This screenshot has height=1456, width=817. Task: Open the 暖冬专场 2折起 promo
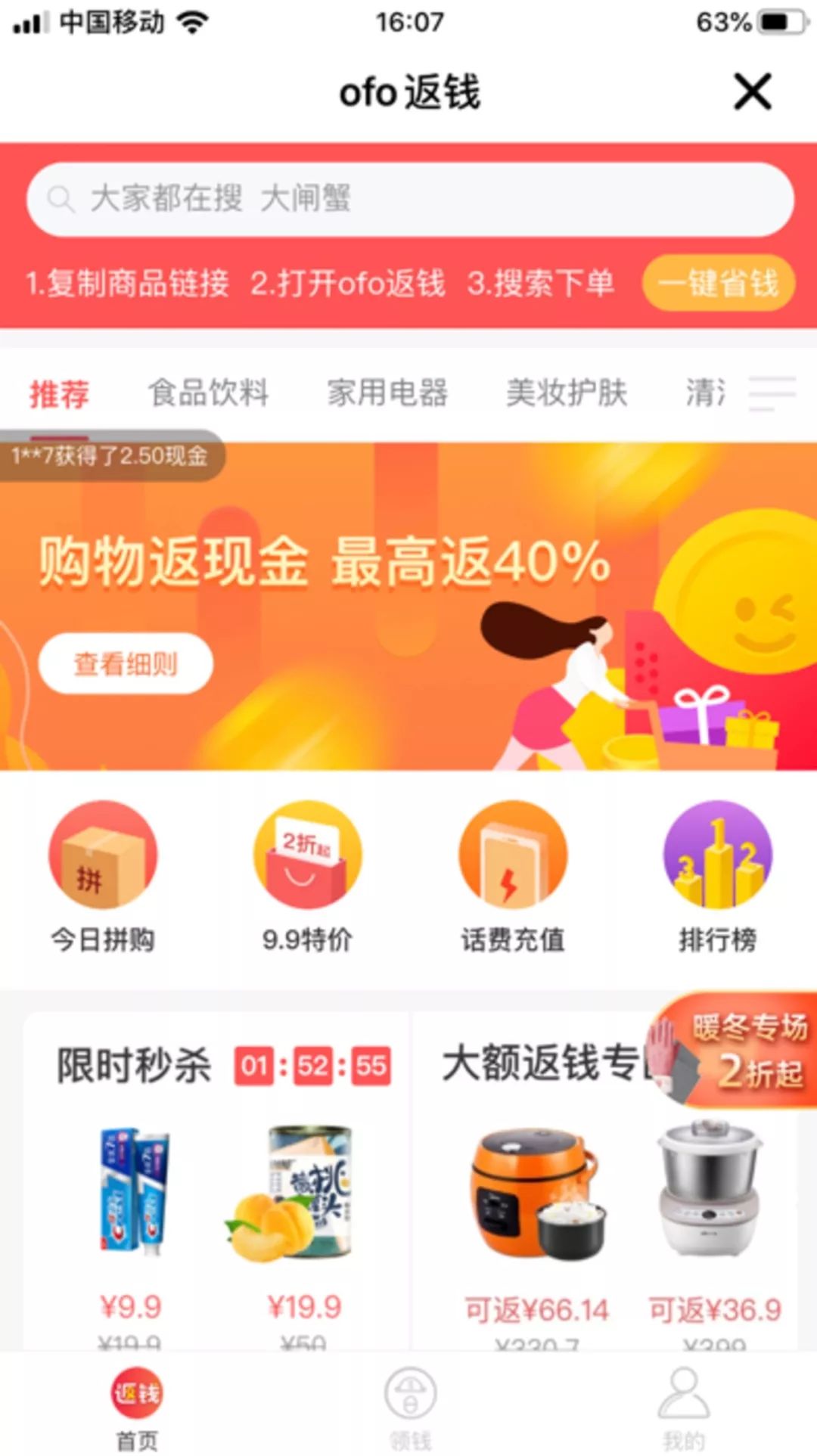738,1051
